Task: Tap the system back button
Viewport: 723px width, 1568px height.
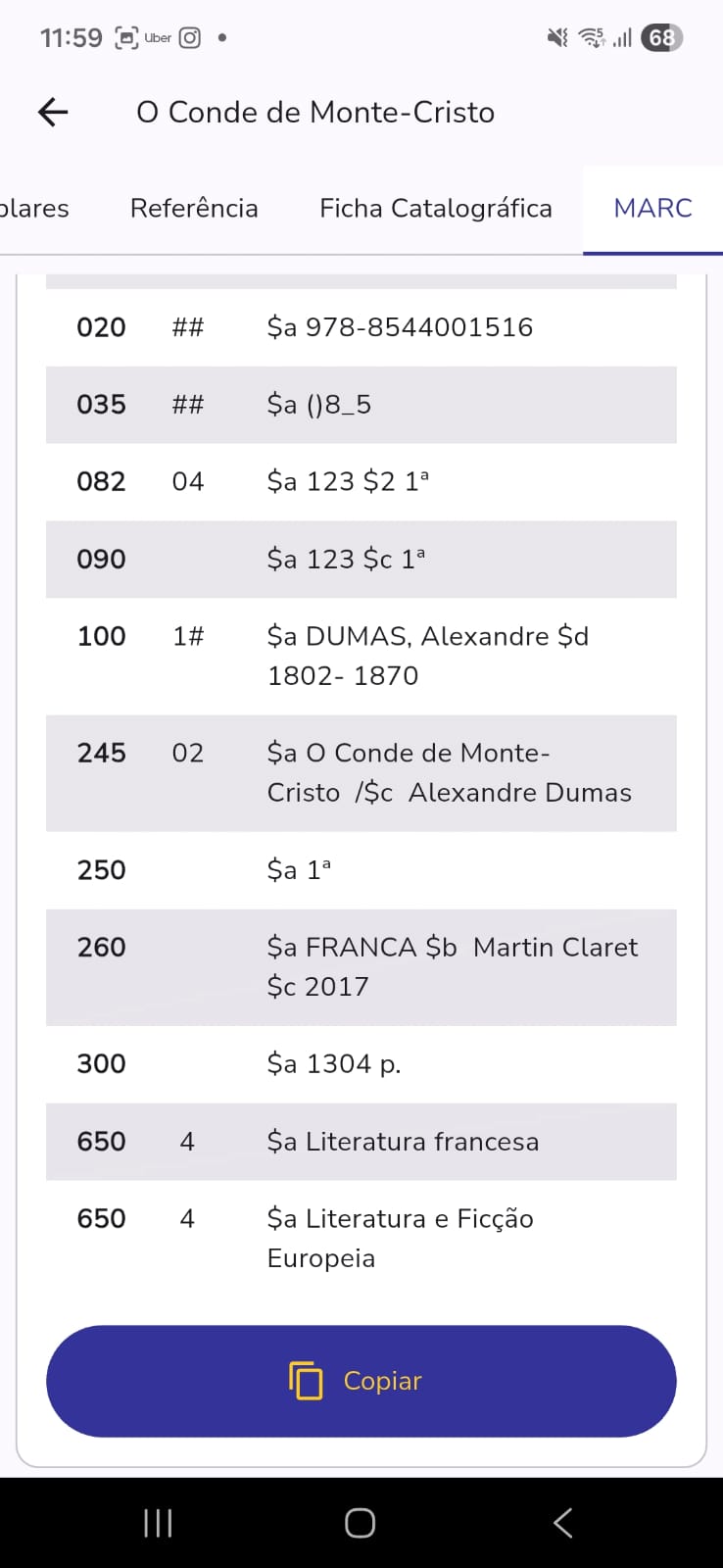Action: coord(562,1523)
